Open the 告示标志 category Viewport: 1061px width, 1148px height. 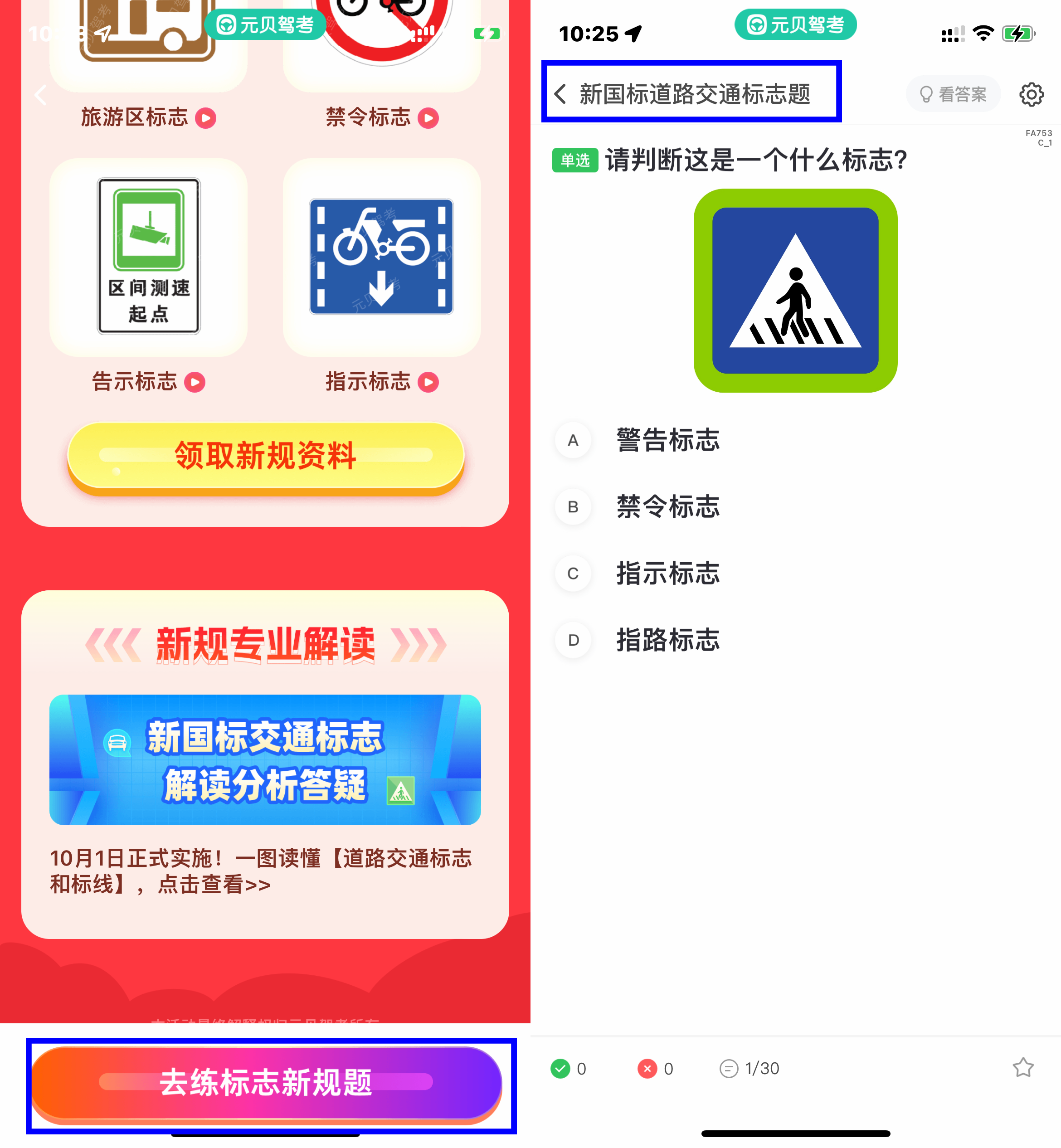point(148,382)
